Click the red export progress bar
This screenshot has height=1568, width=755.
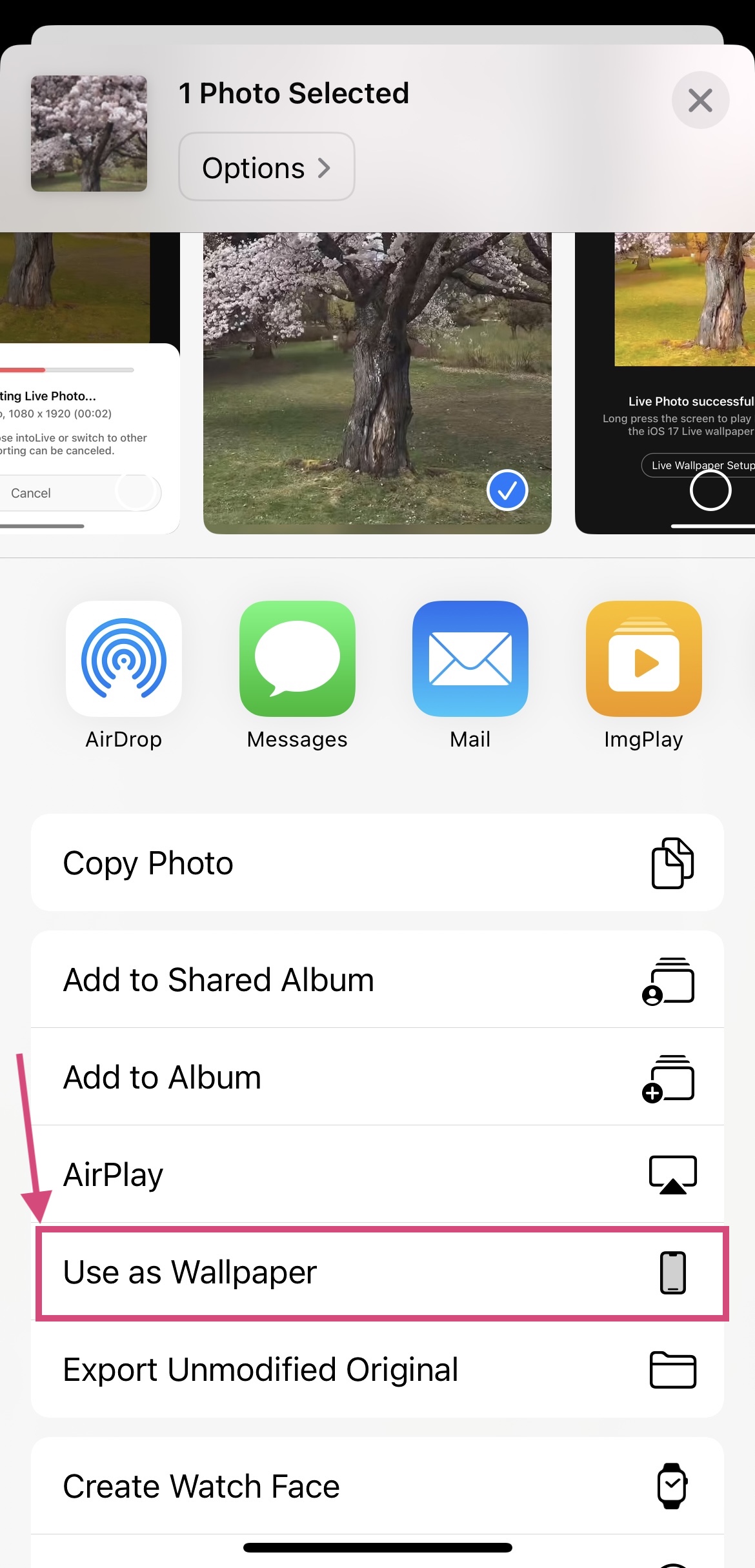click(23, 369)
